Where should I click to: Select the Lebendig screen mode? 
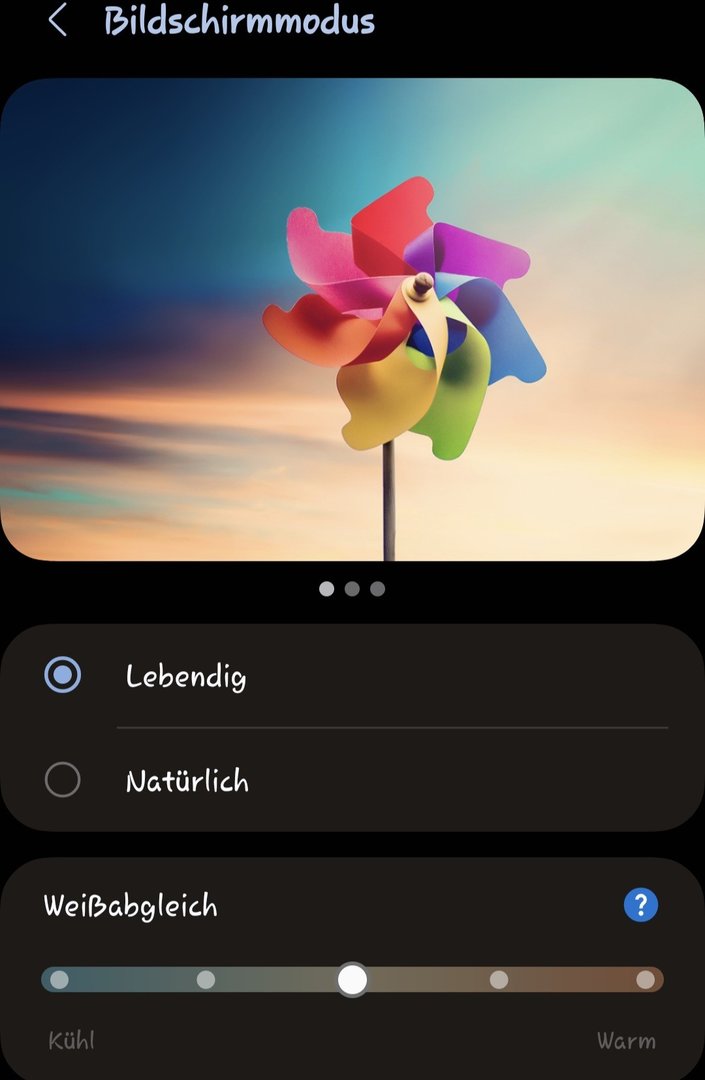point(63,676)
